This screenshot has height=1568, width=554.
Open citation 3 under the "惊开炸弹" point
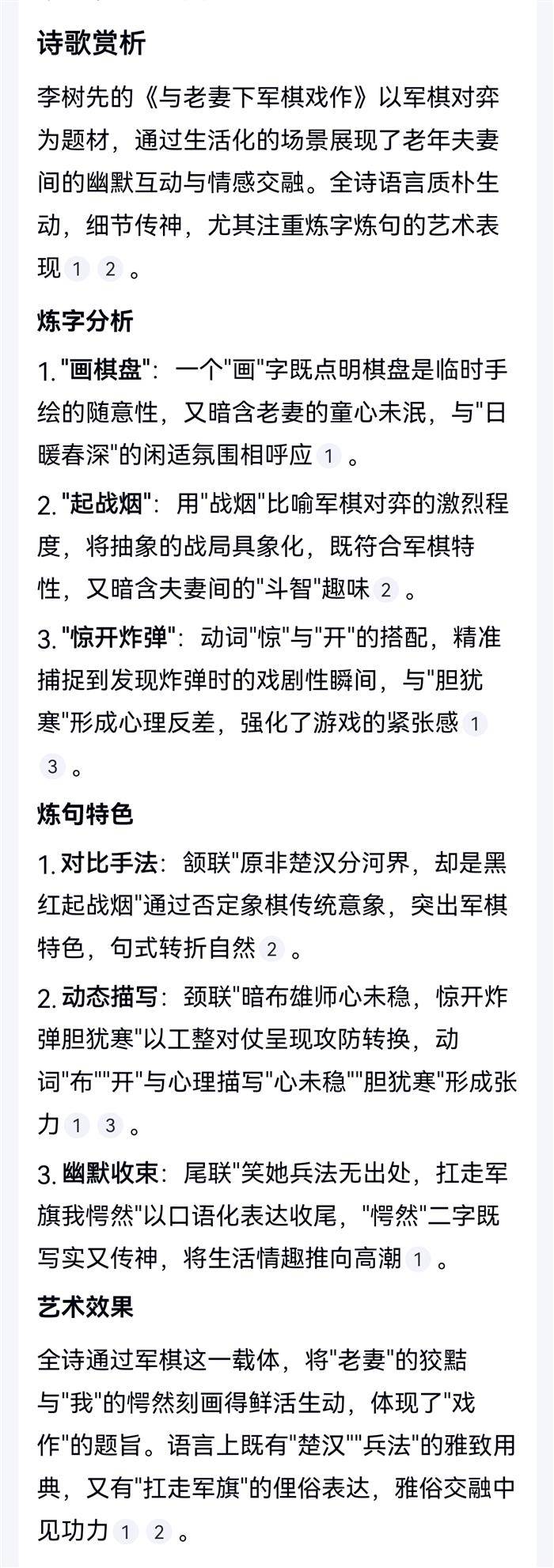coord(52,767)
